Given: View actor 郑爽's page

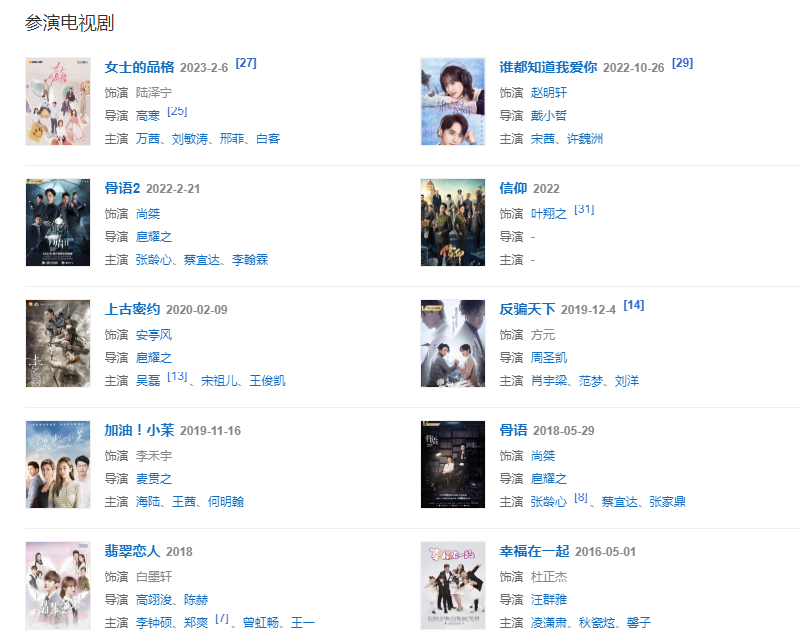Looking at the screenshot, I should 194,623.
